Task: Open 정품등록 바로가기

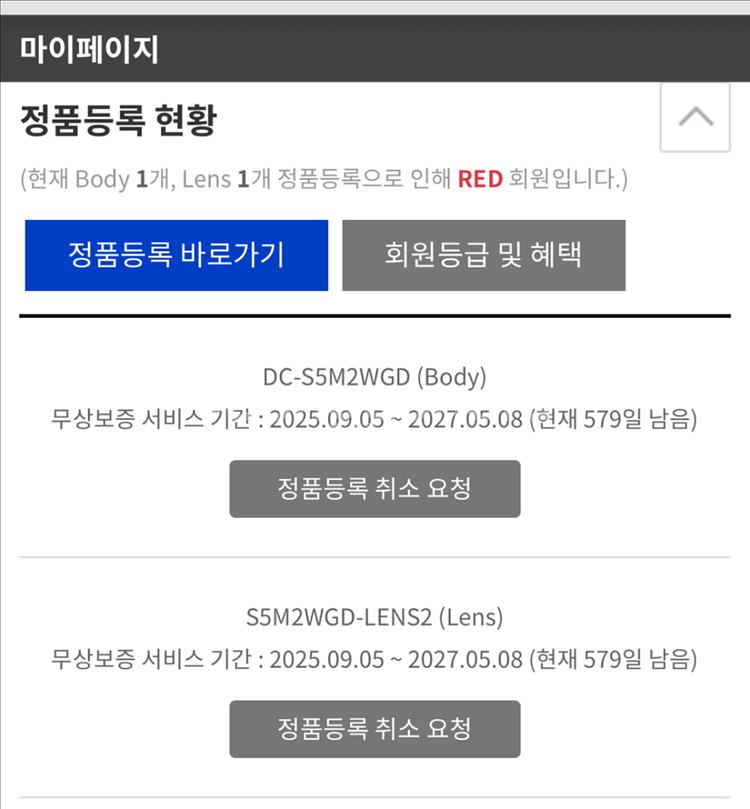Action: tap(176, 255)
